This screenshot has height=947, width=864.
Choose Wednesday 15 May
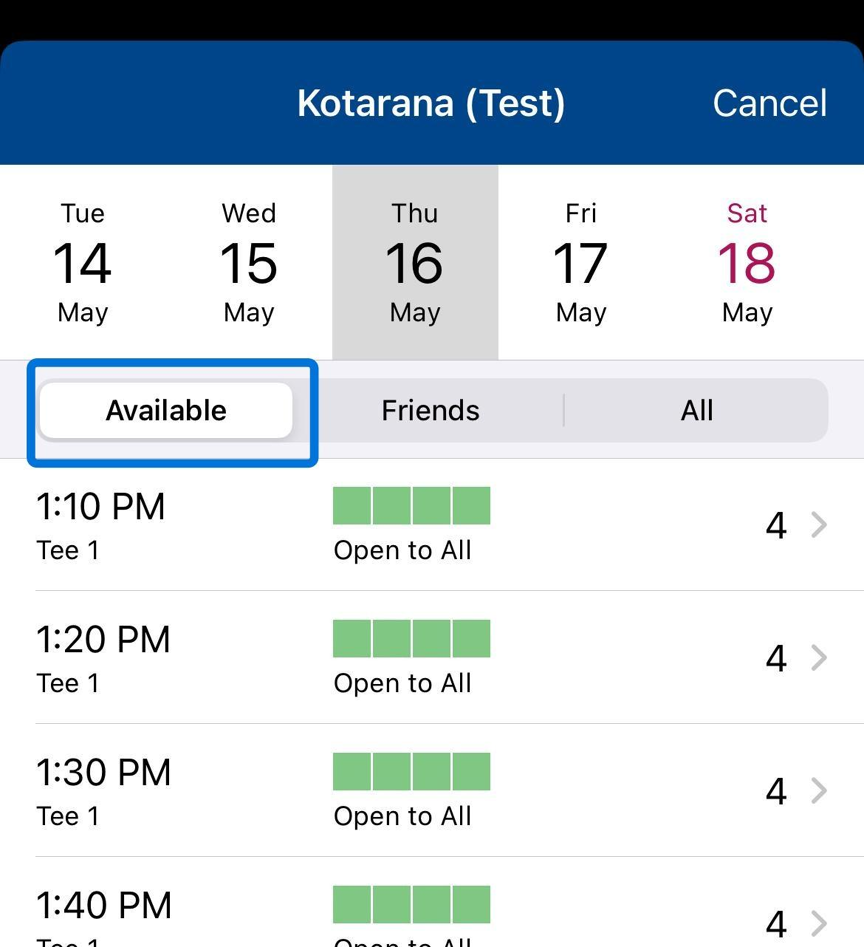tap(248, 262)
